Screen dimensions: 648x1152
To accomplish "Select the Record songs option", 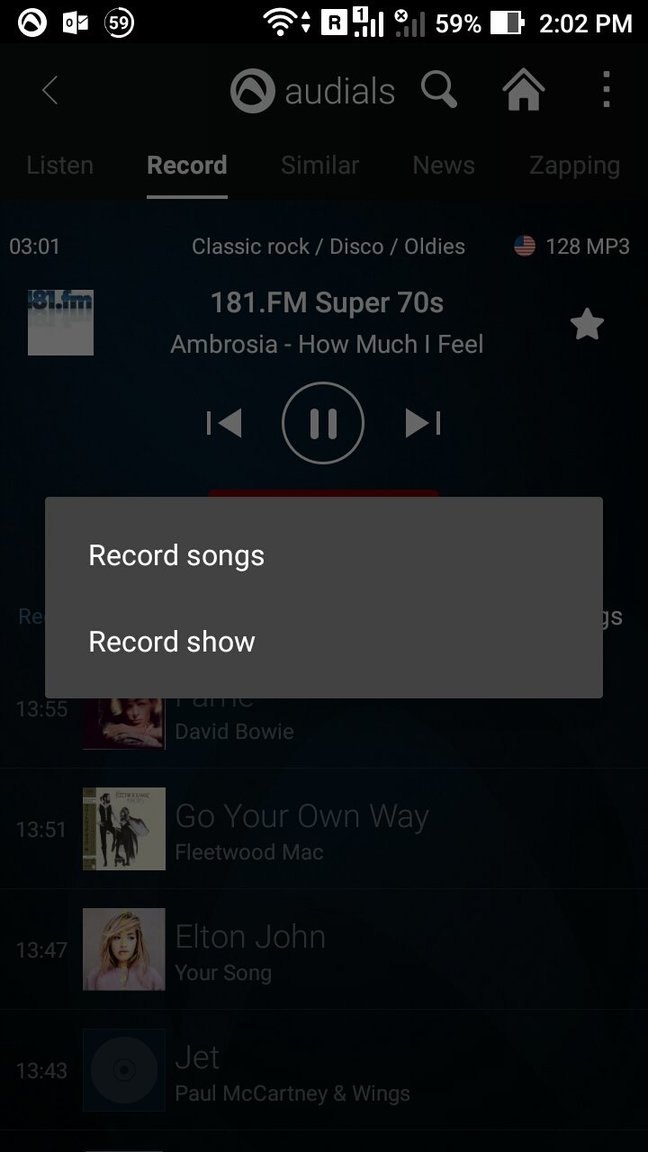I will tap(177, 555).
